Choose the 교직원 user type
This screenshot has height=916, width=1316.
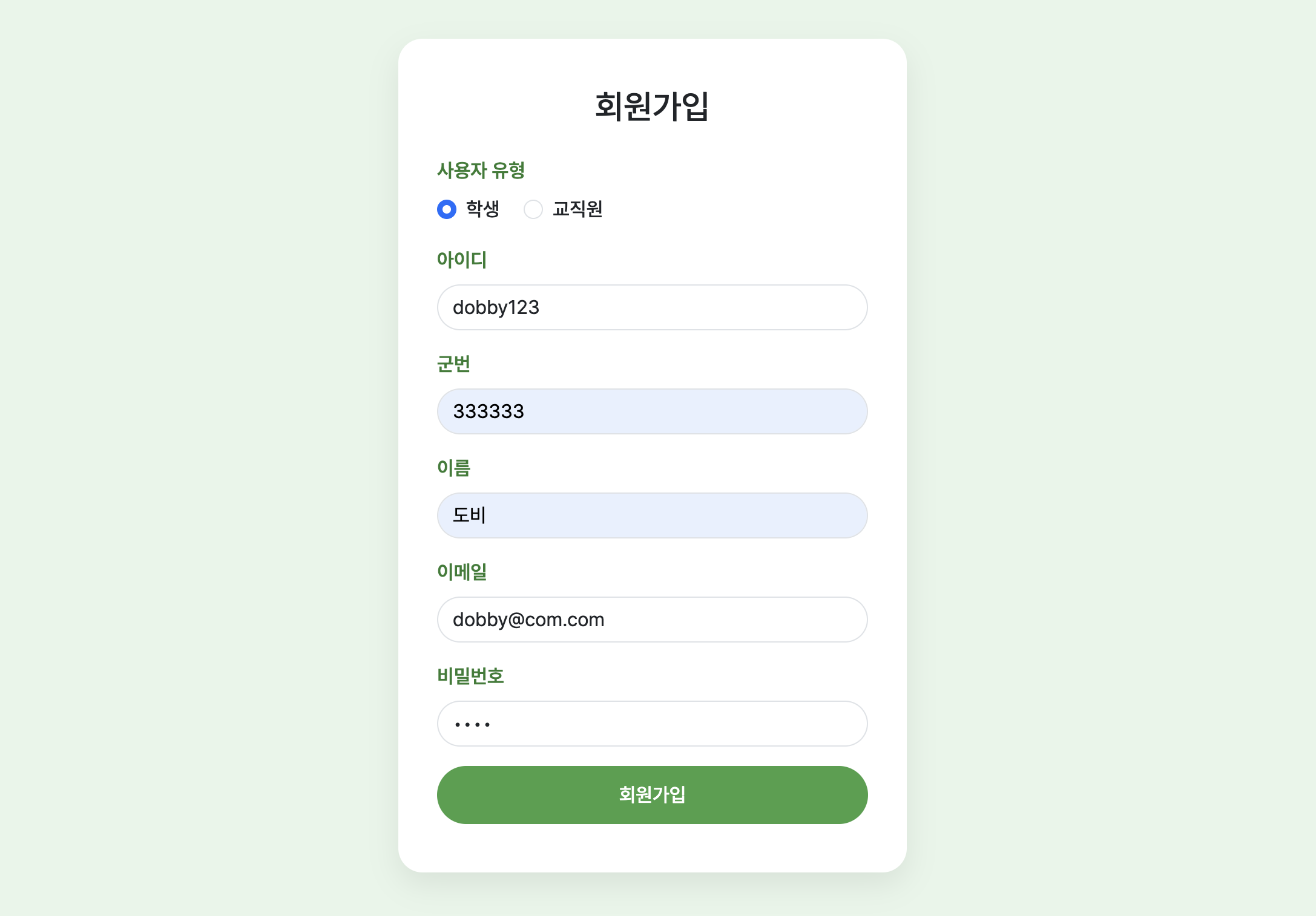[x=533, y=209]
